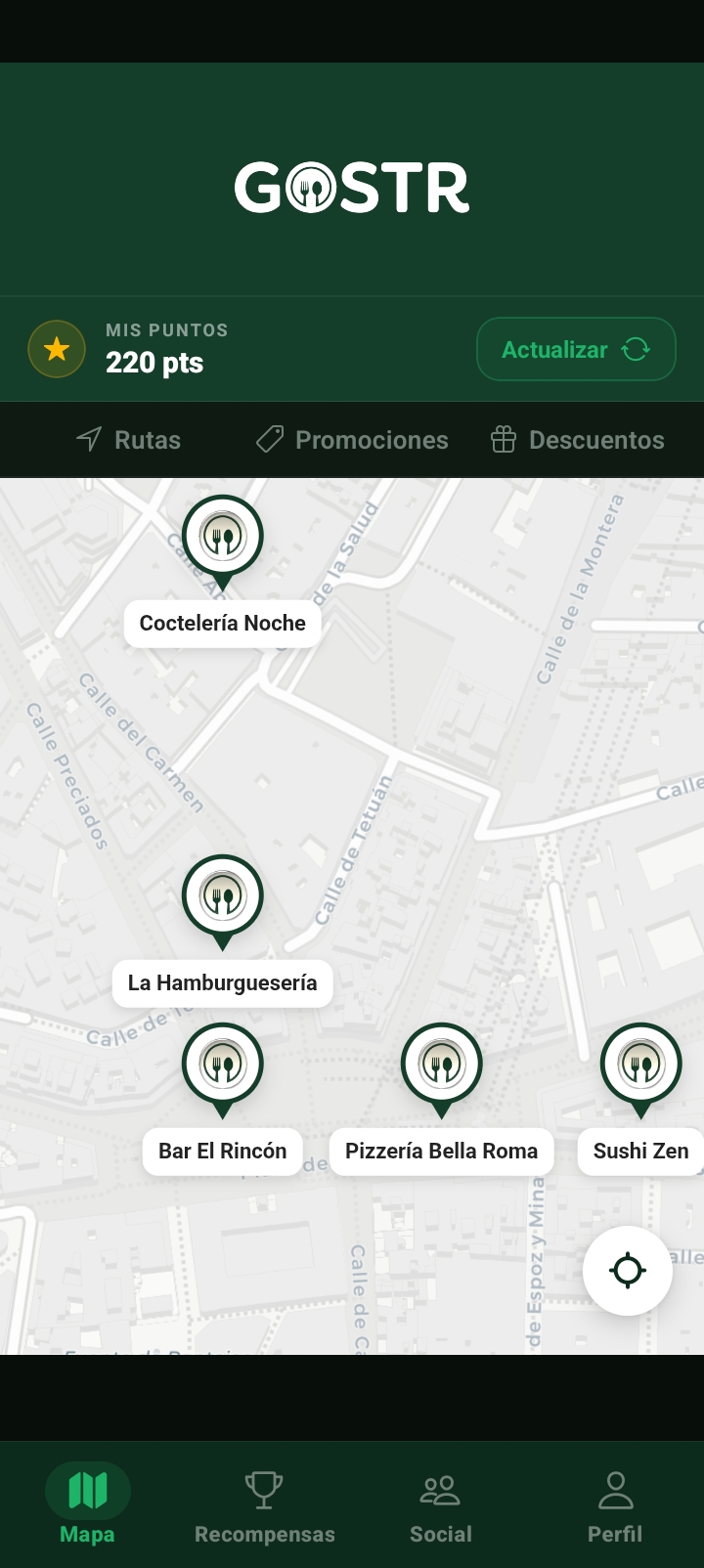Image resolution: width=704 pixels, height=1568 pixels.
Task: Select the Perfil user icon
Action: [x=616, y=1488]
